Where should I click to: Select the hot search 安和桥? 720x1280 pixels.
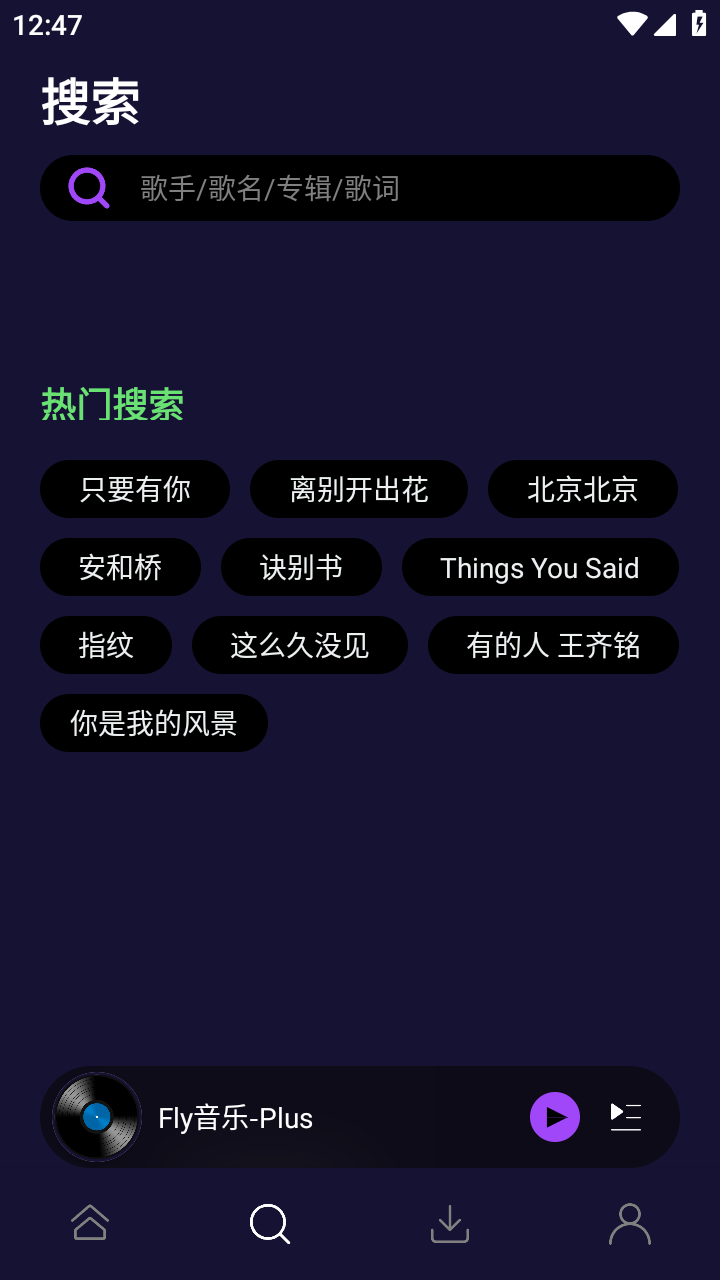pos(120,567)
